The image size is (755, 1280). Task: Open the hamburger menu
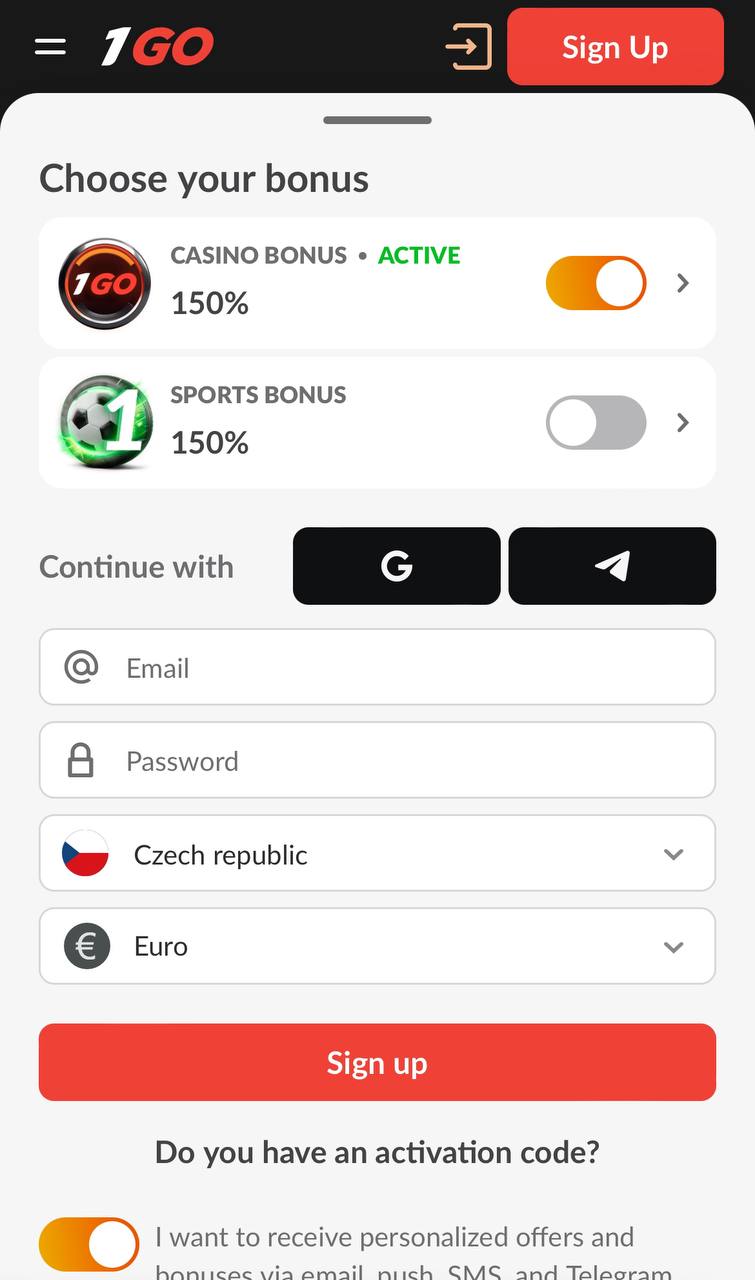[x=50, y=47]
